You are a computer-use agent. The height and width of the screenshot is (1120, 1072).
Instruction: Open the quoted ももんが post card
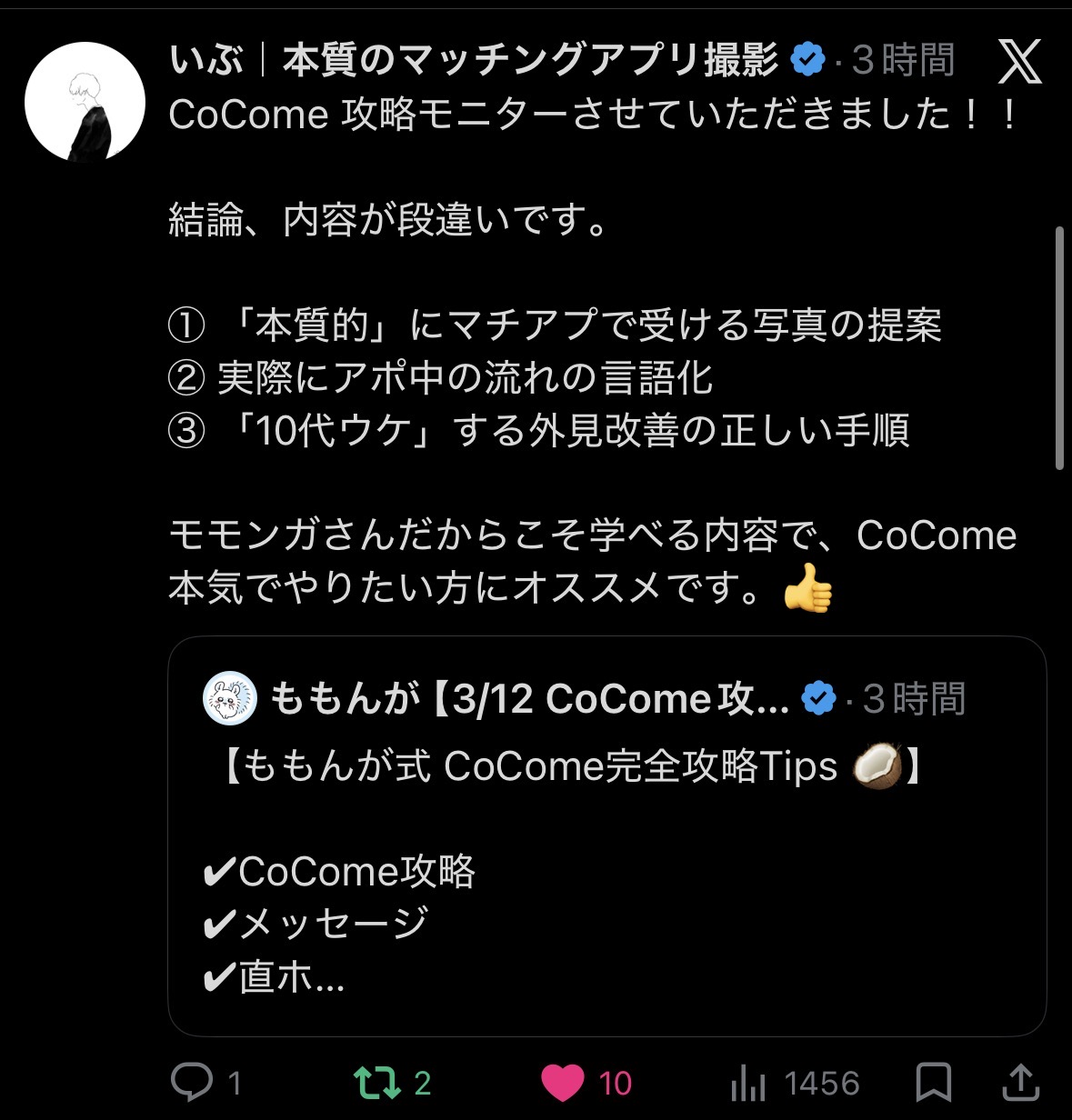coord(606,835)
